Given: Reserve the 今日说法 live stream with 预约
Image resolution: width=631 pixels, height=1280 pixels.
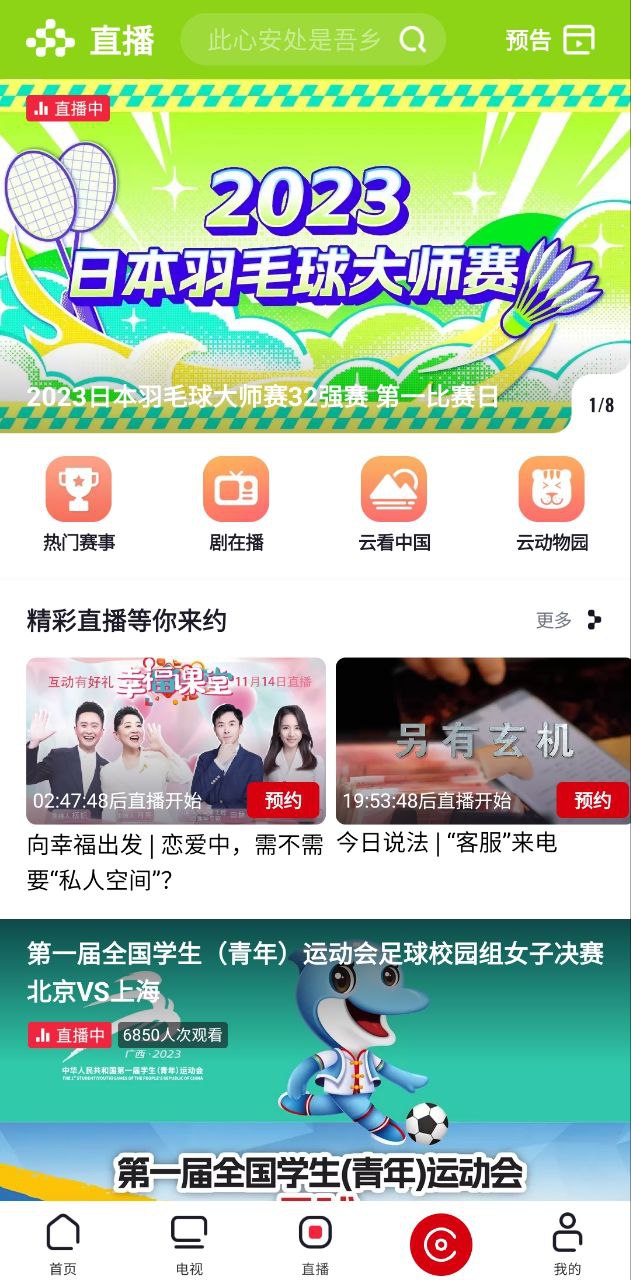Looking at the screenshot, I should tap(592, 800).
